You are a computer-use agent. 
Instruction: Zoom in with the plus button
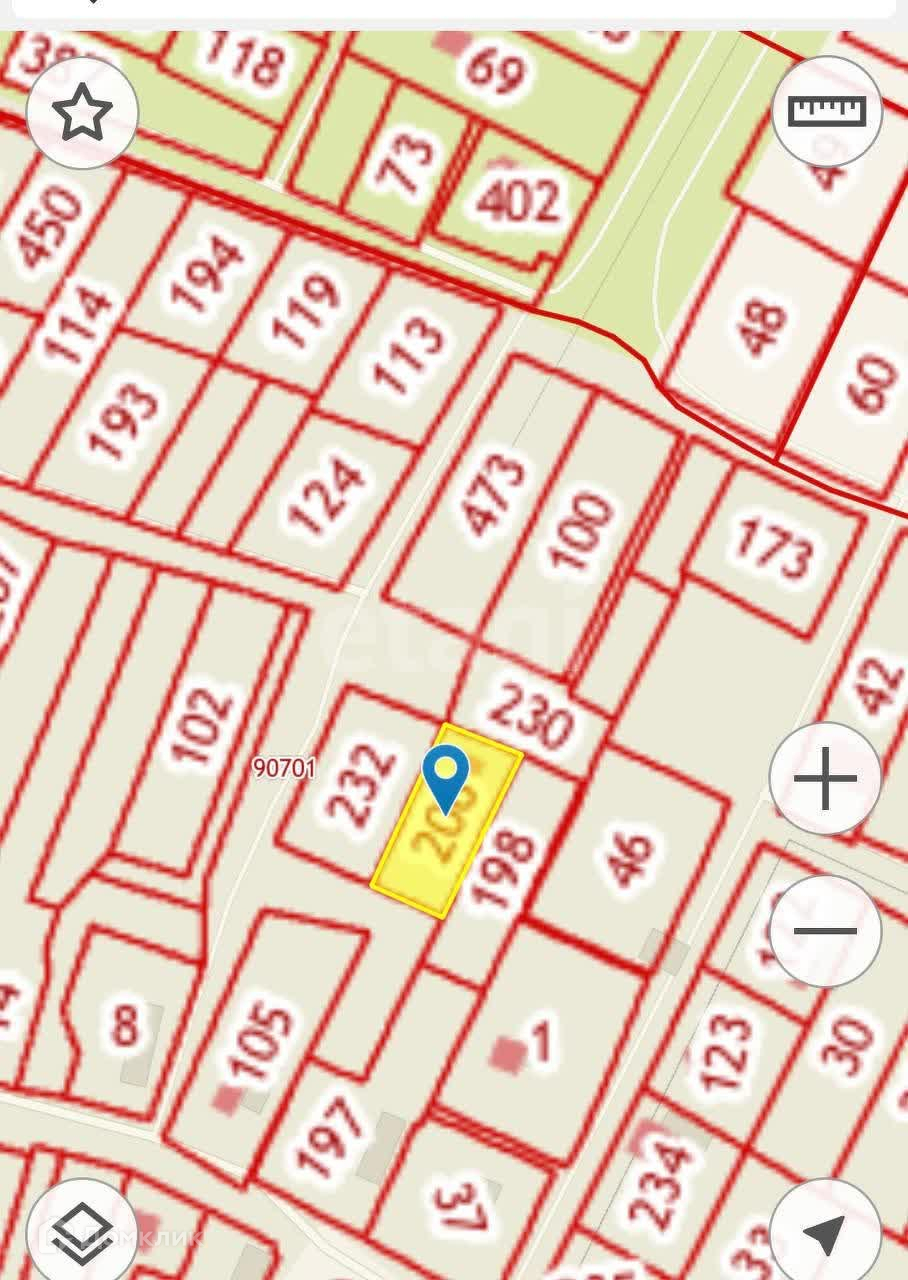point(825,778)
